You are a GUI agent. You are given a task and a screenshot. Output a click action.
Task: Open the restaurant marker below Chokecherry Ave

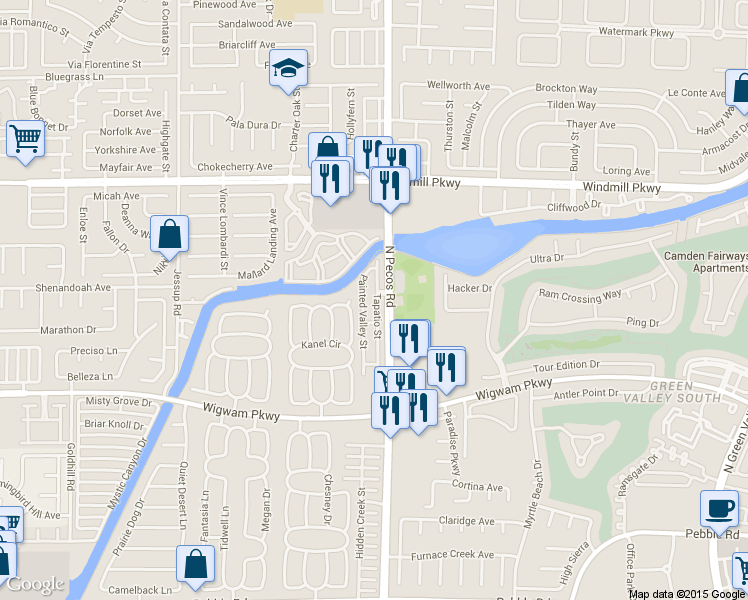pyautogui.click(x=331, y=182)
